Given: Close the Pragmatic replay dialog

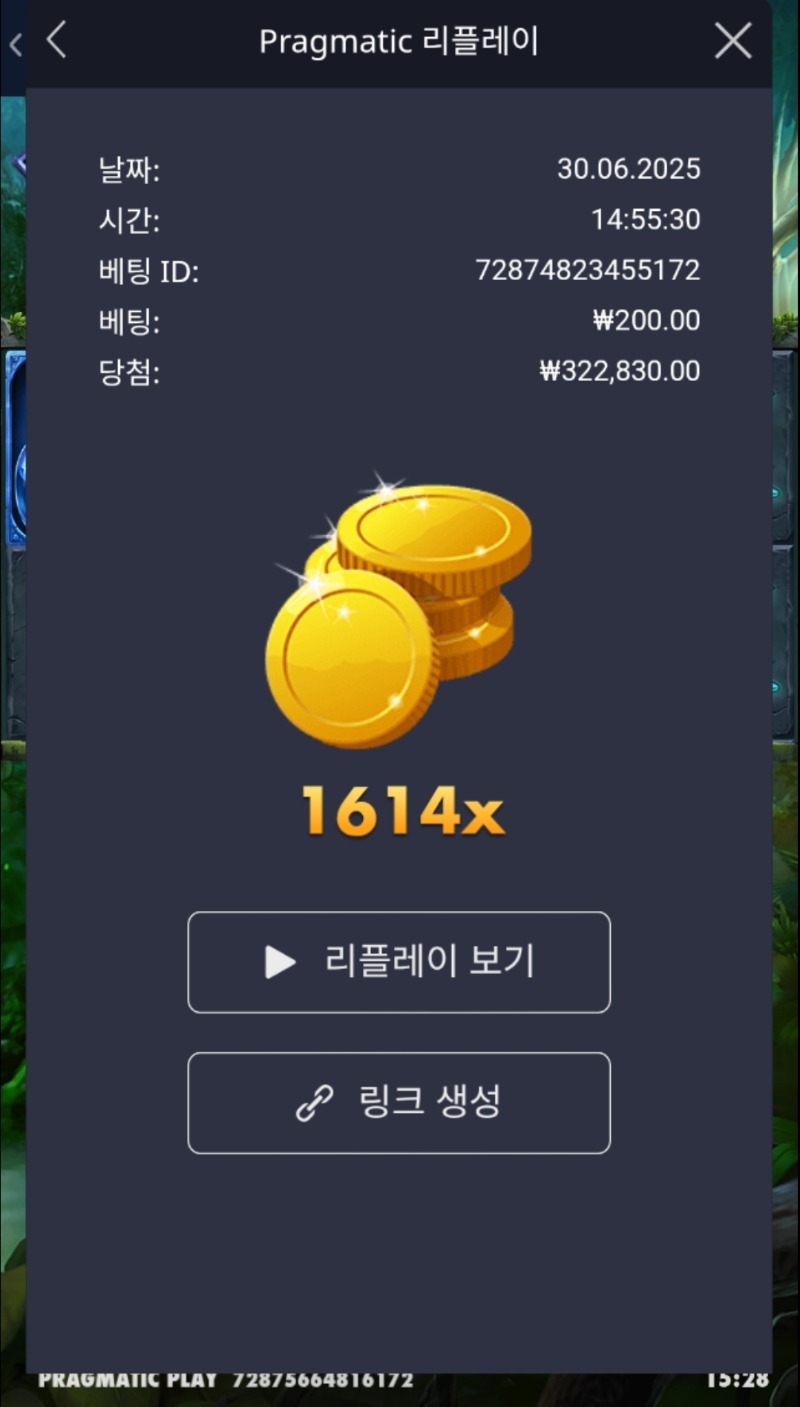Looking at the screenshot, I should (733, 41).
